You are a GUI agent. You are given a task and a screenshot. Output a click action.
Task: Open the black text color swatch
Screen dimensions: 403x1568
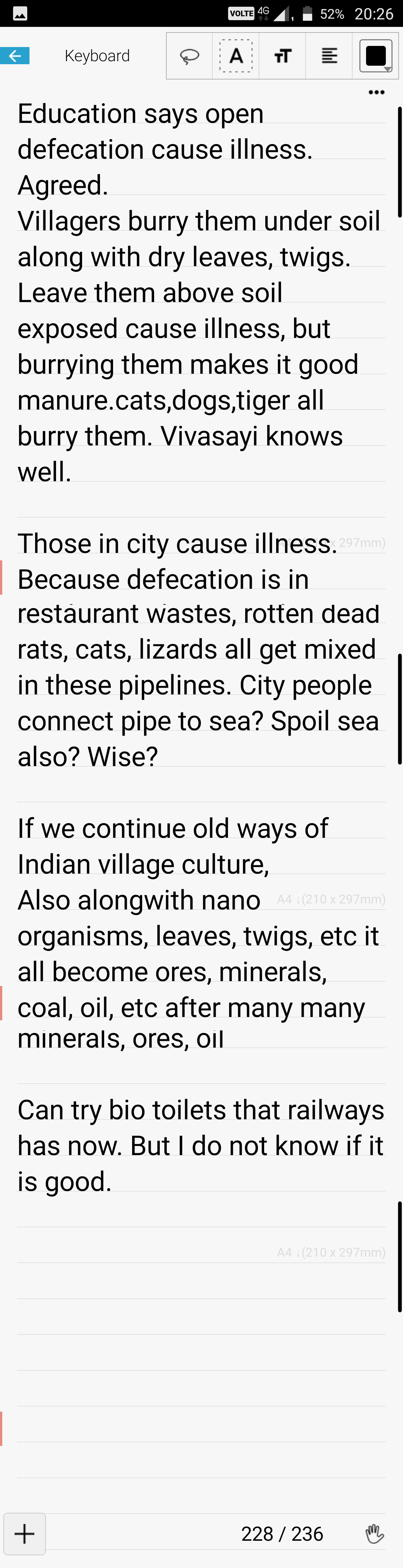point(376,57)
